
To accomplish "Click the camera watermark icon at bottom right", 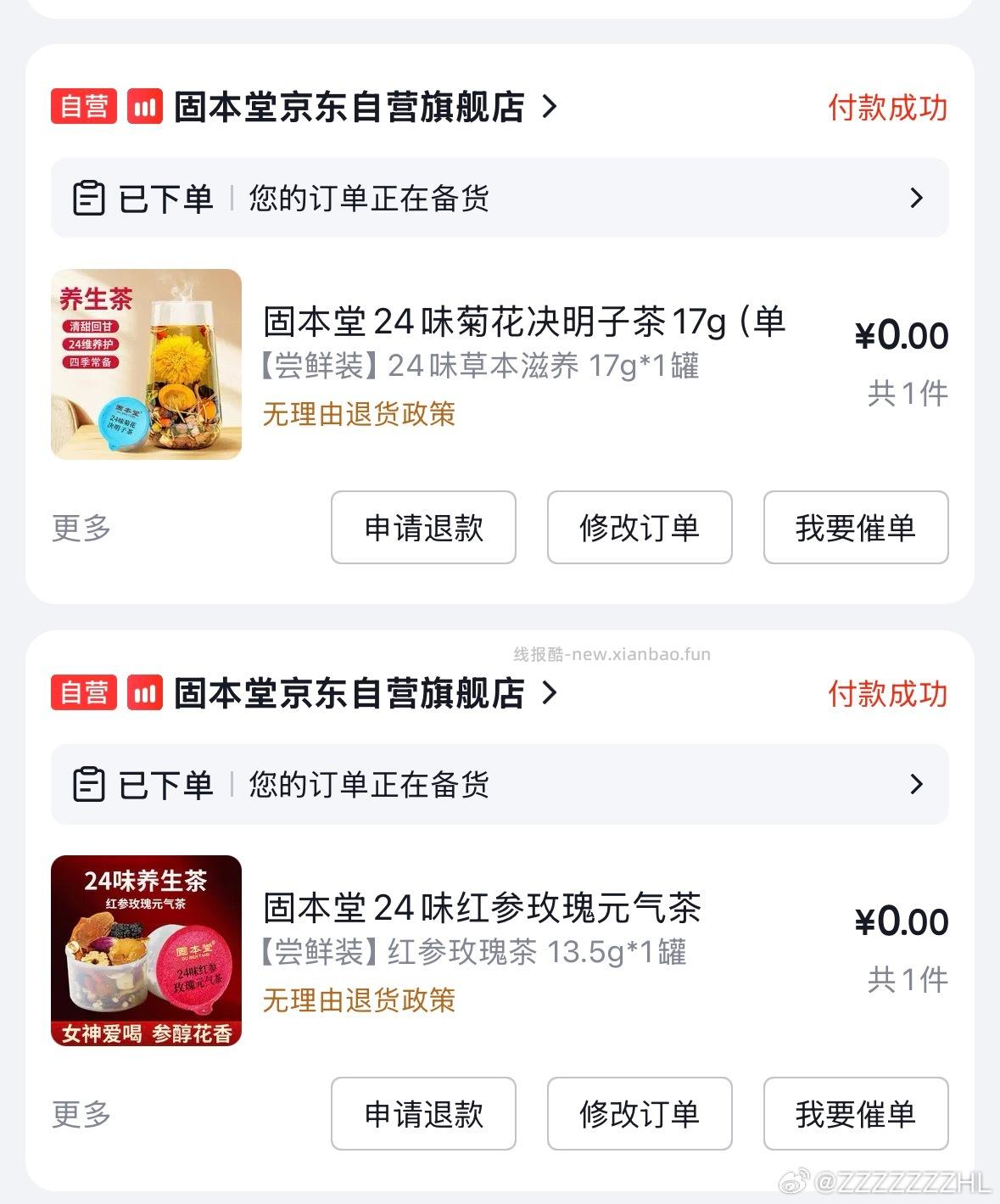I will pos(795,1179).
